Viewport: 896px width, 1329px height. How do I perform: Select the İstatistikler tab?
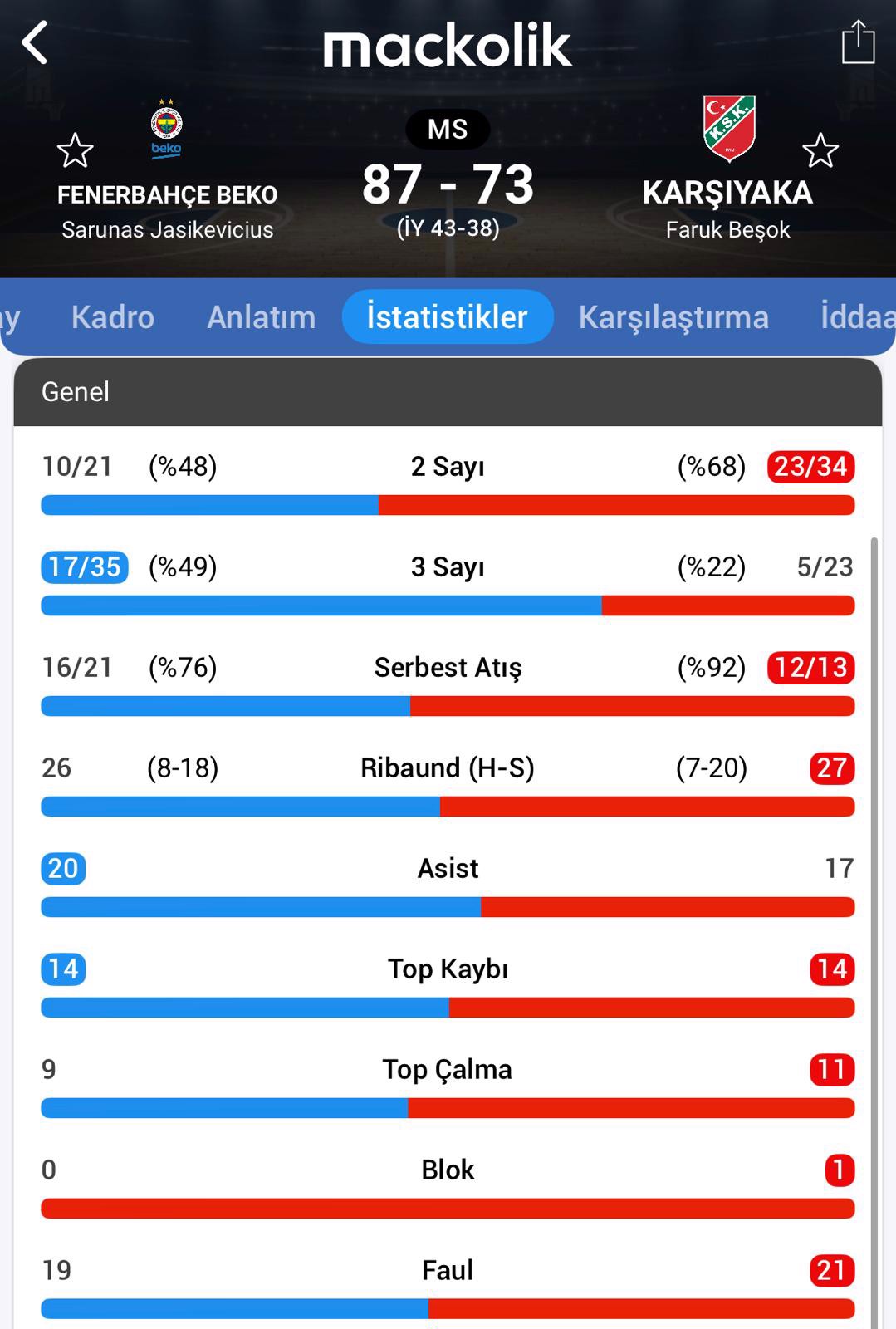(x=448, y=317)
